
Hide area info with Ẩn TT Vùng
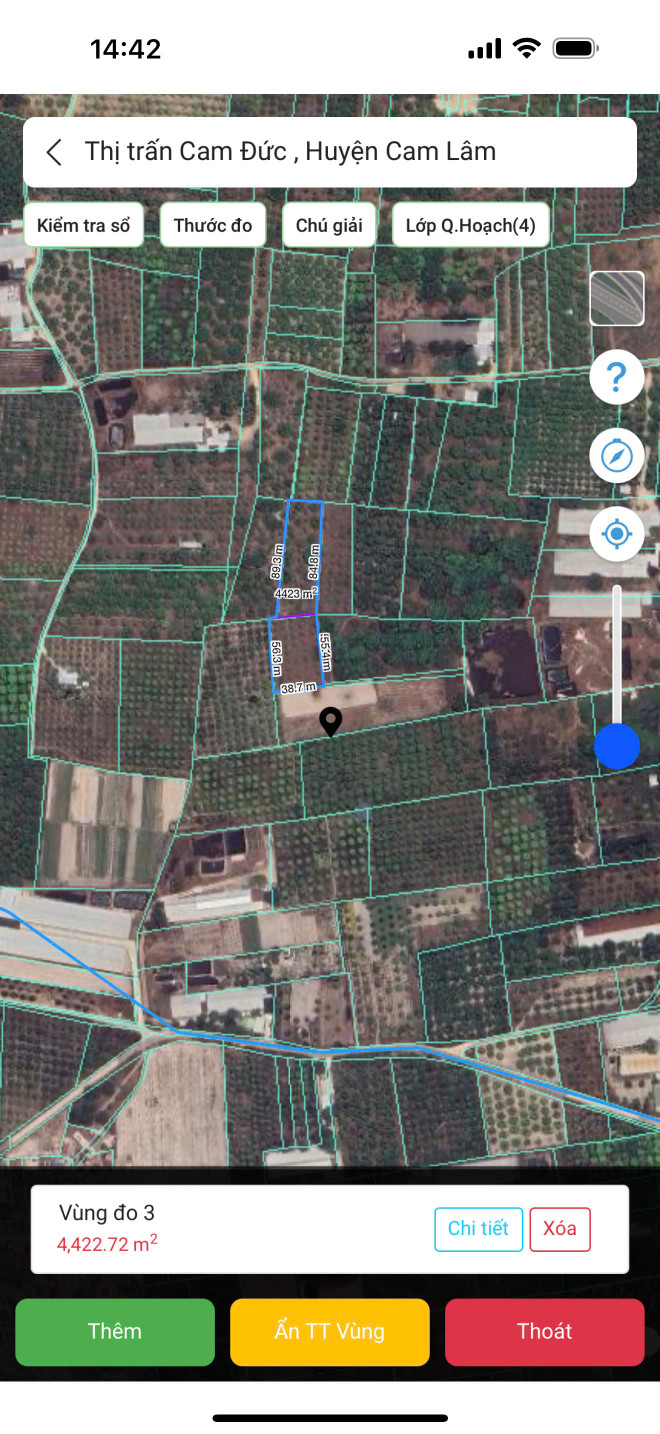click(330, 1332)
